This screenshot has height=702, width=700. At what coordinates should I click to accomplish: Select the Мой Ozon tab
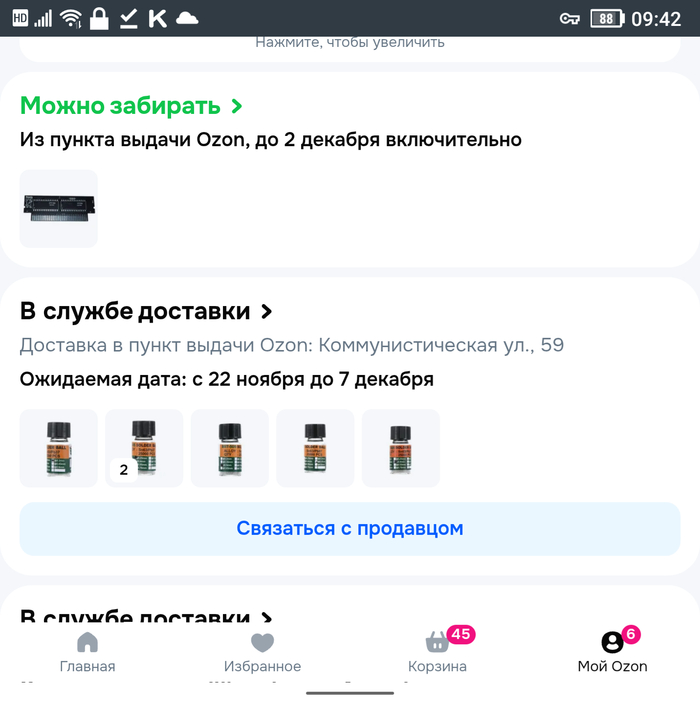click(612, 652)
